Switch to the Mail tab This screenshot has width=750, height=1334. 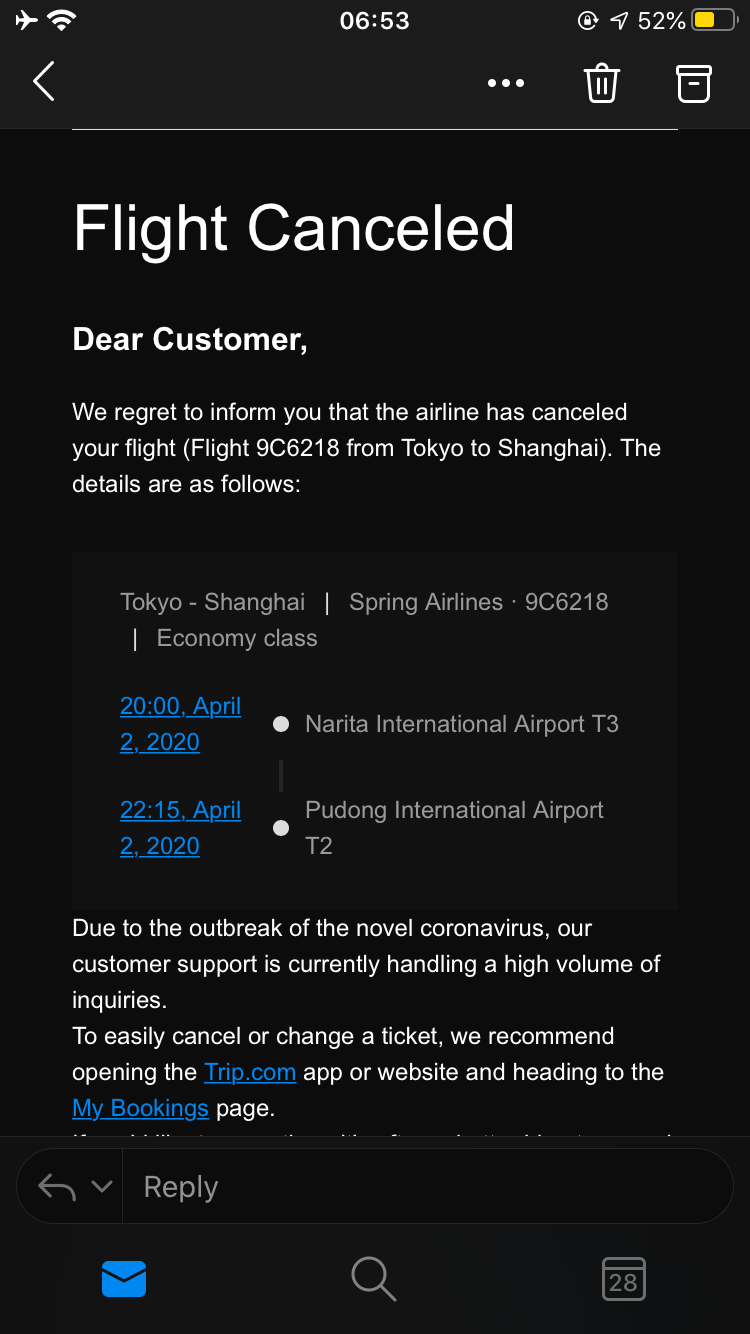tap(124, 1279)
